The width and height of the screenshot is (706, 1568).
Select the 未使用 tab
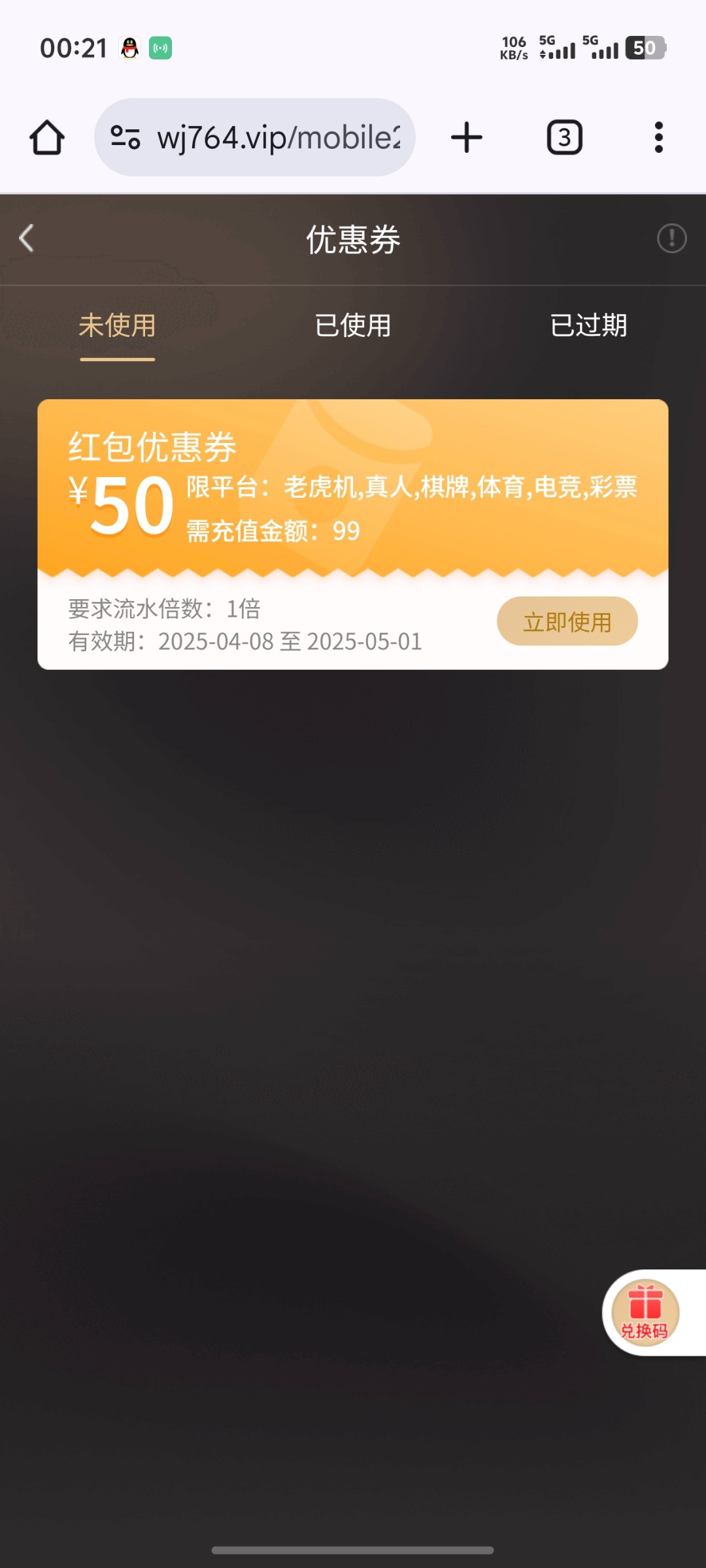(118, 325)
